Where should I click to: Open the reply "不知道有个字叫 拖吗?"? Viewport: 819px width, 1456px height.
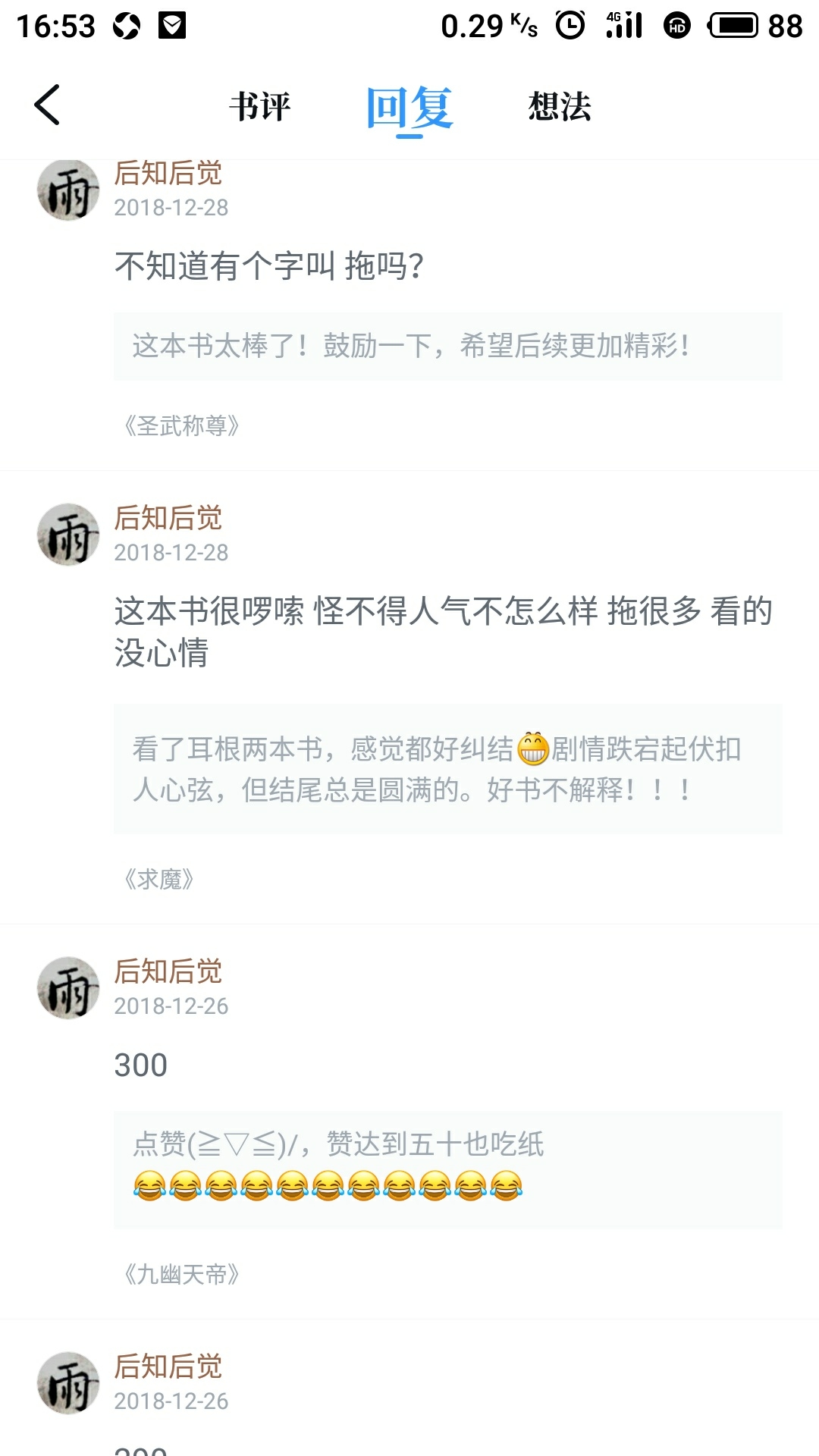point(269,266)
